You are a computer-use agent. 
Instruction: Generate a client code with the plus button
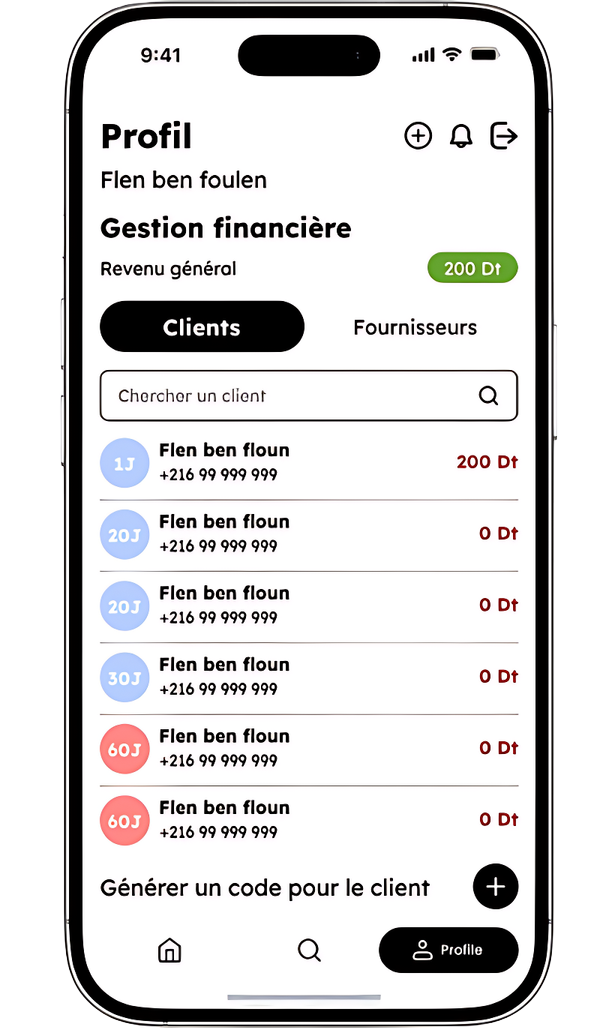496,886
